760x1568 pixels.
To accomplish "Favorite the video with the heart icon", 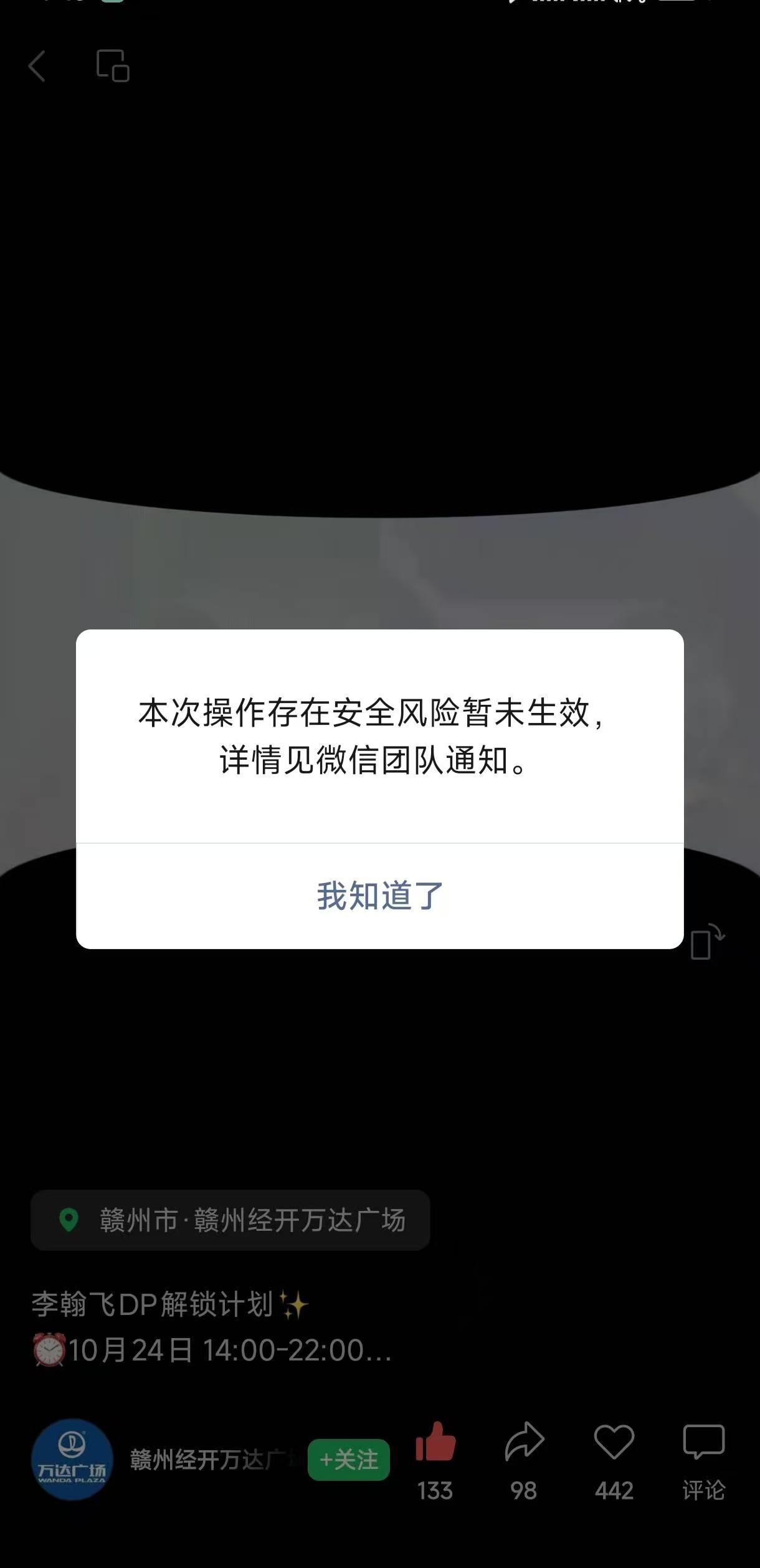I will coord(614,1442).
